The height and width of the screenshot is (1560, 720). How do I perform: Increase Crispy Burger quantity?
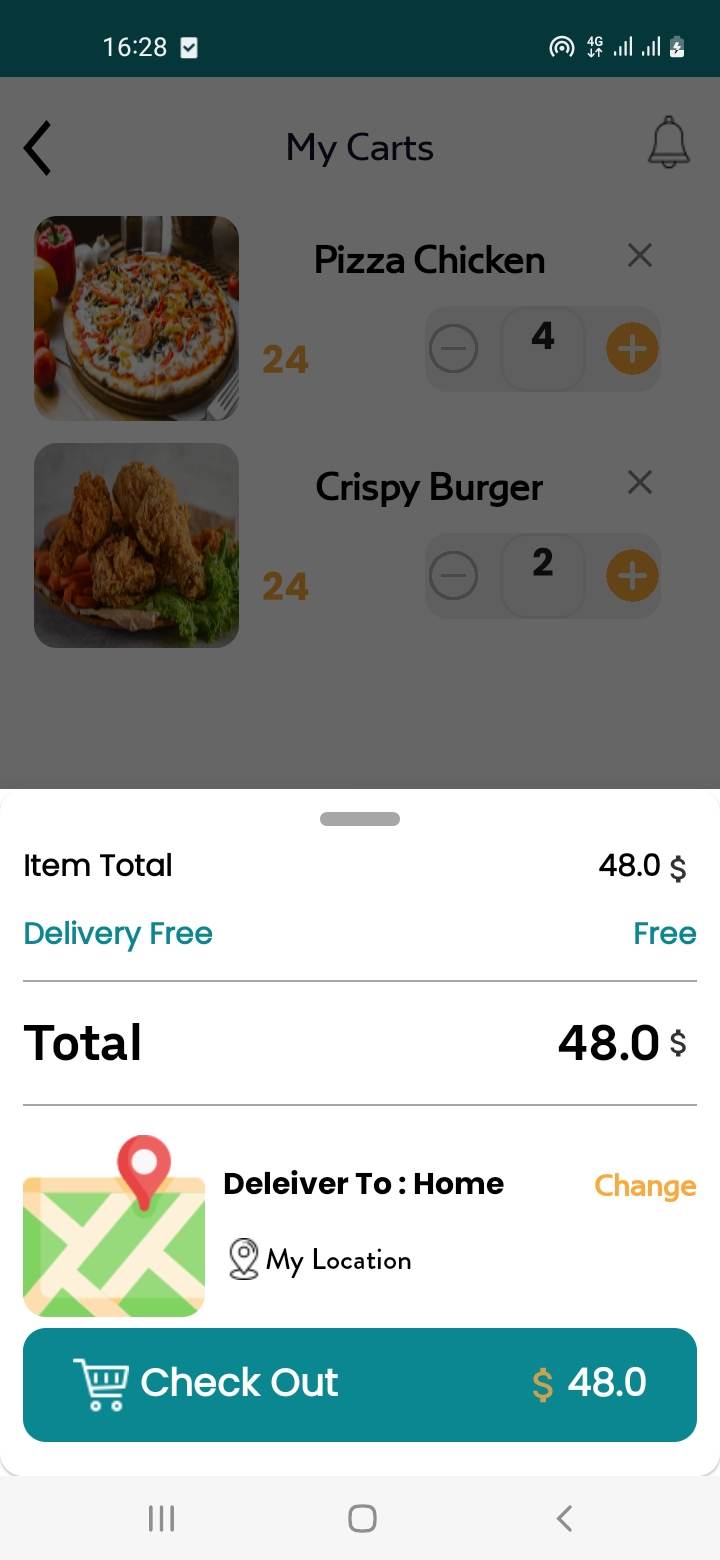[x=632, y=576]
